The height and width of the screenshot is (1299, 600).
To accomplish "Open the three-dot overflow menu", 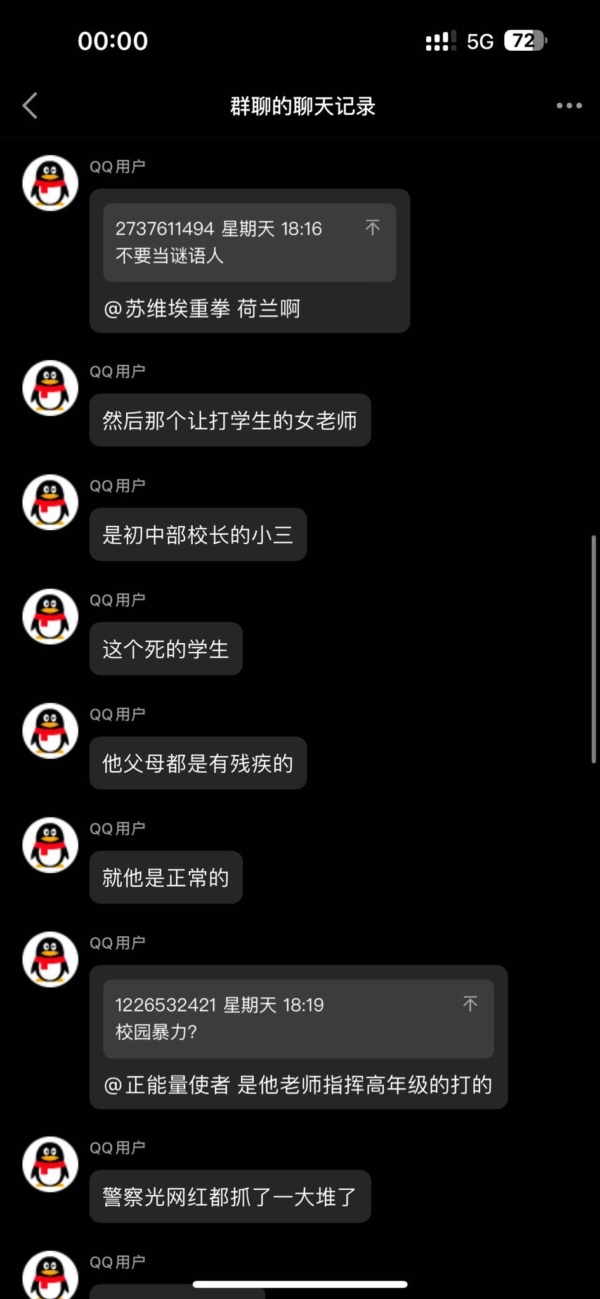I will click(568, 106).
